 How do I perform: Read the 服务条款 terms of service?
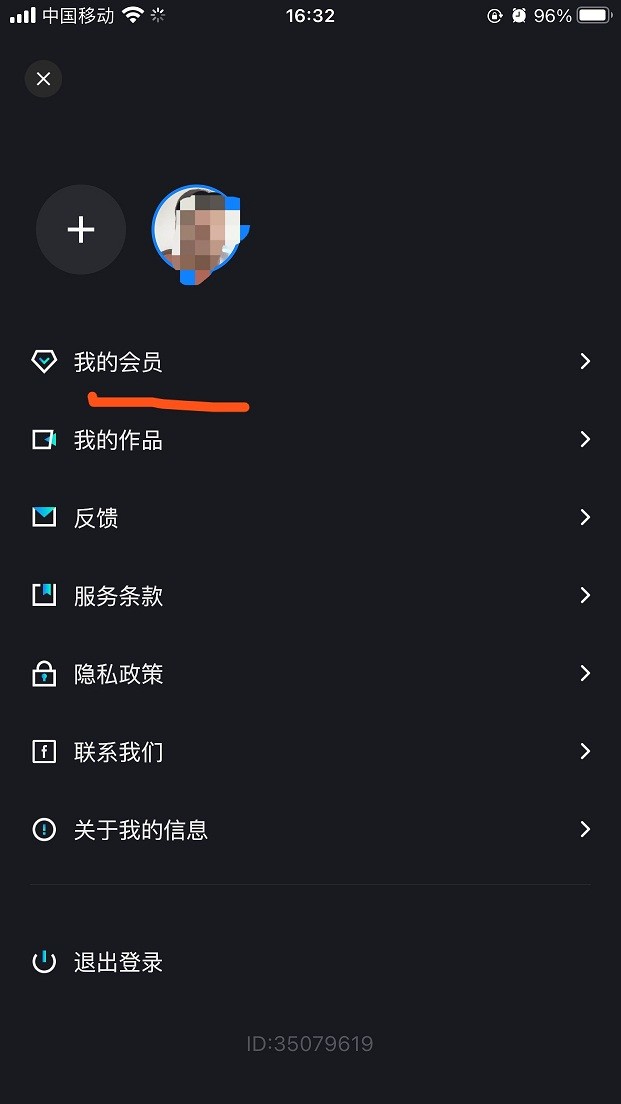click(118, 596)
